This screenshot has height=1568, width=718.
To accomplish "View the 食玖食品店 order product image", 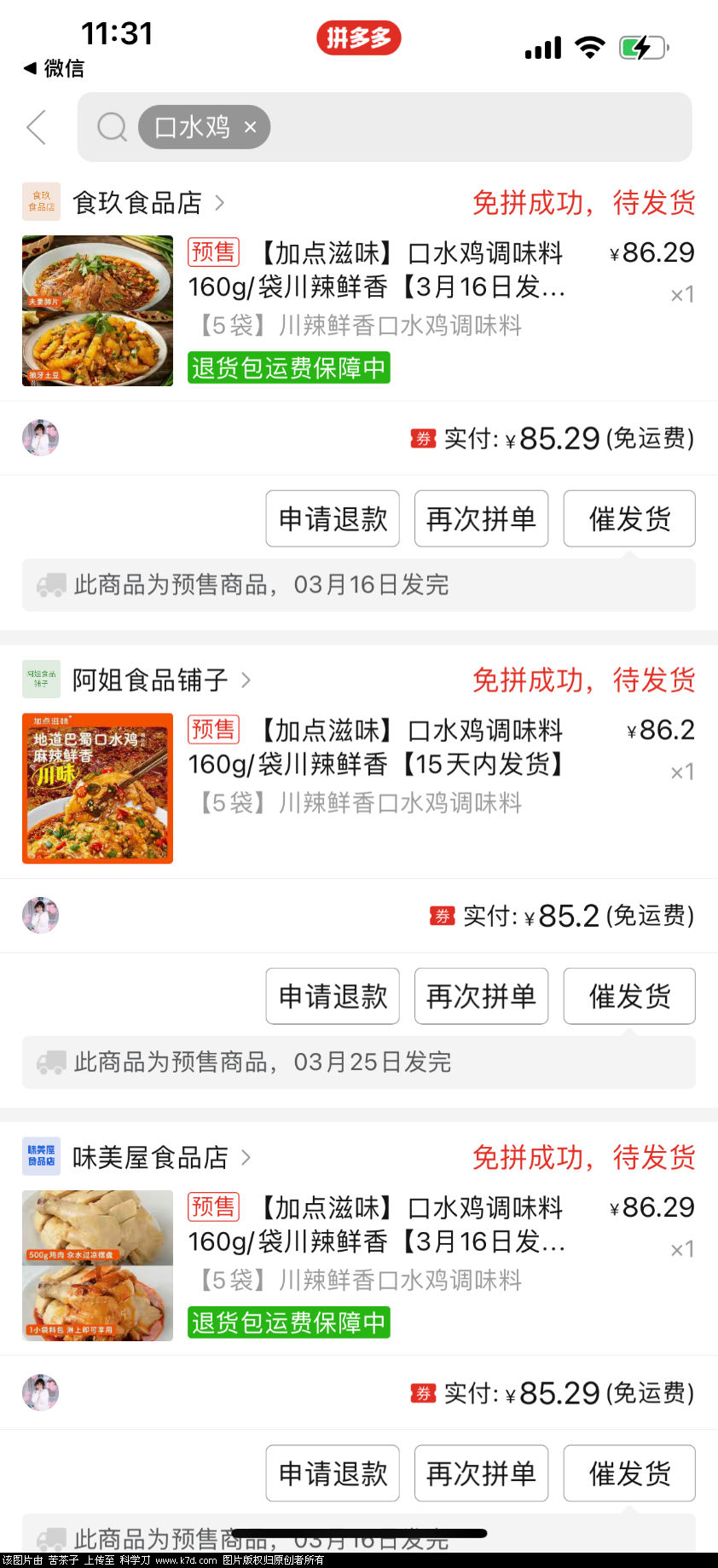I will click(x=97, y=311).
